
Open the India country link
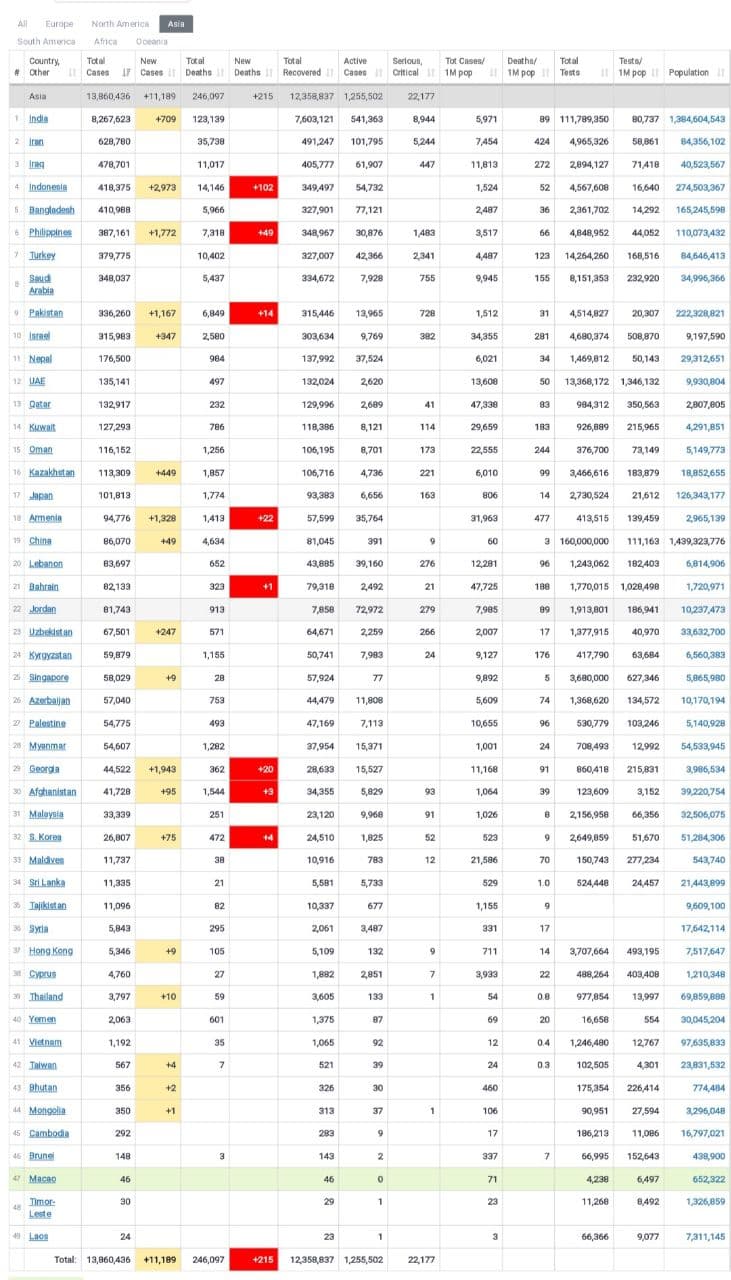(39, 119)
